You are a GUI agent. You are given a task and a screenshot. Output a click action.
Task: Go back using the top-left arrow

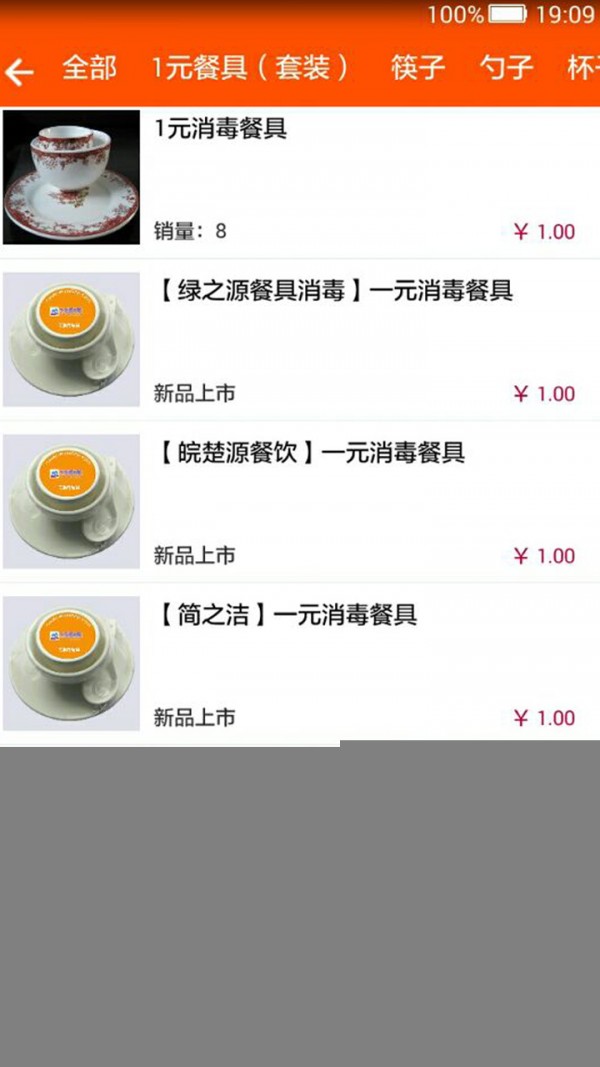pyautogui.click(x=20, y=70)
